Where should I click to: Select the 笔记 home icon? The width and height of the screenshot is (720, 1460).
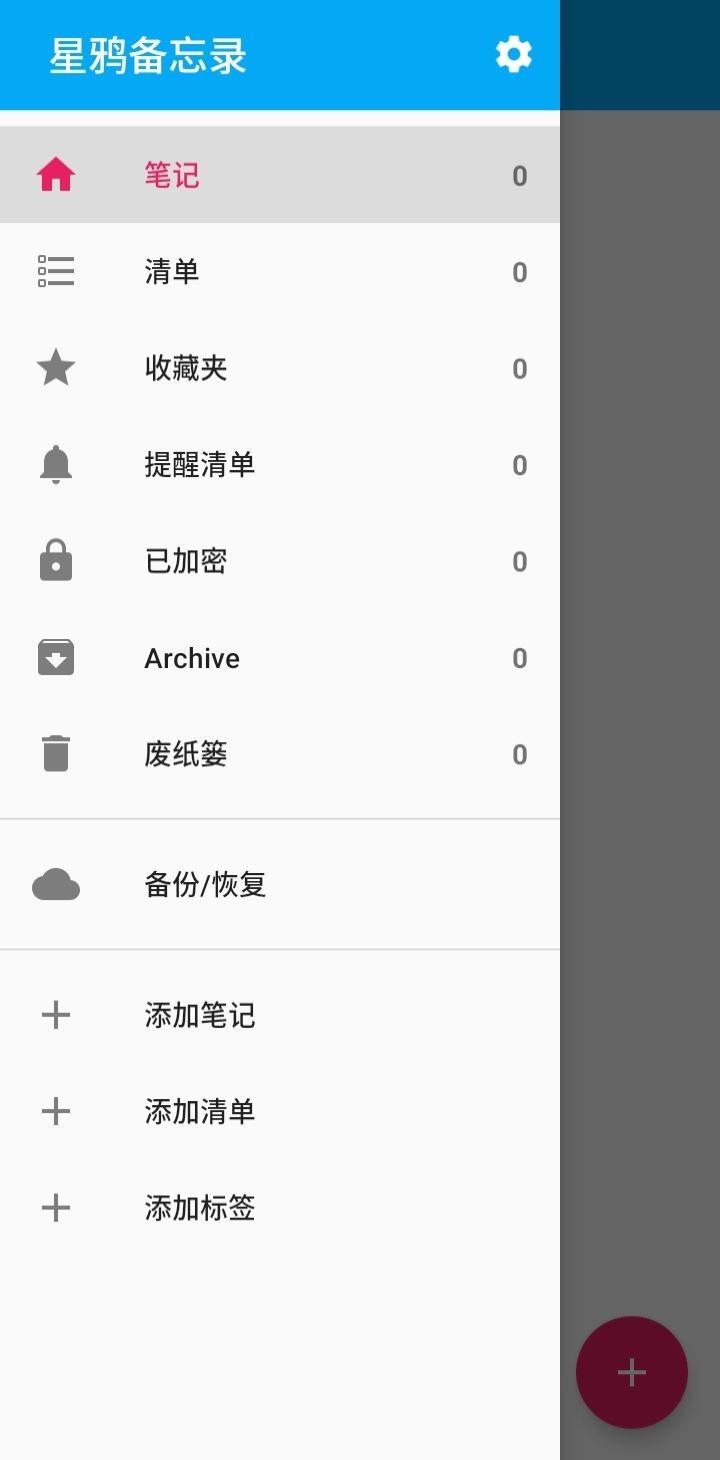click(x=56, y=174)
